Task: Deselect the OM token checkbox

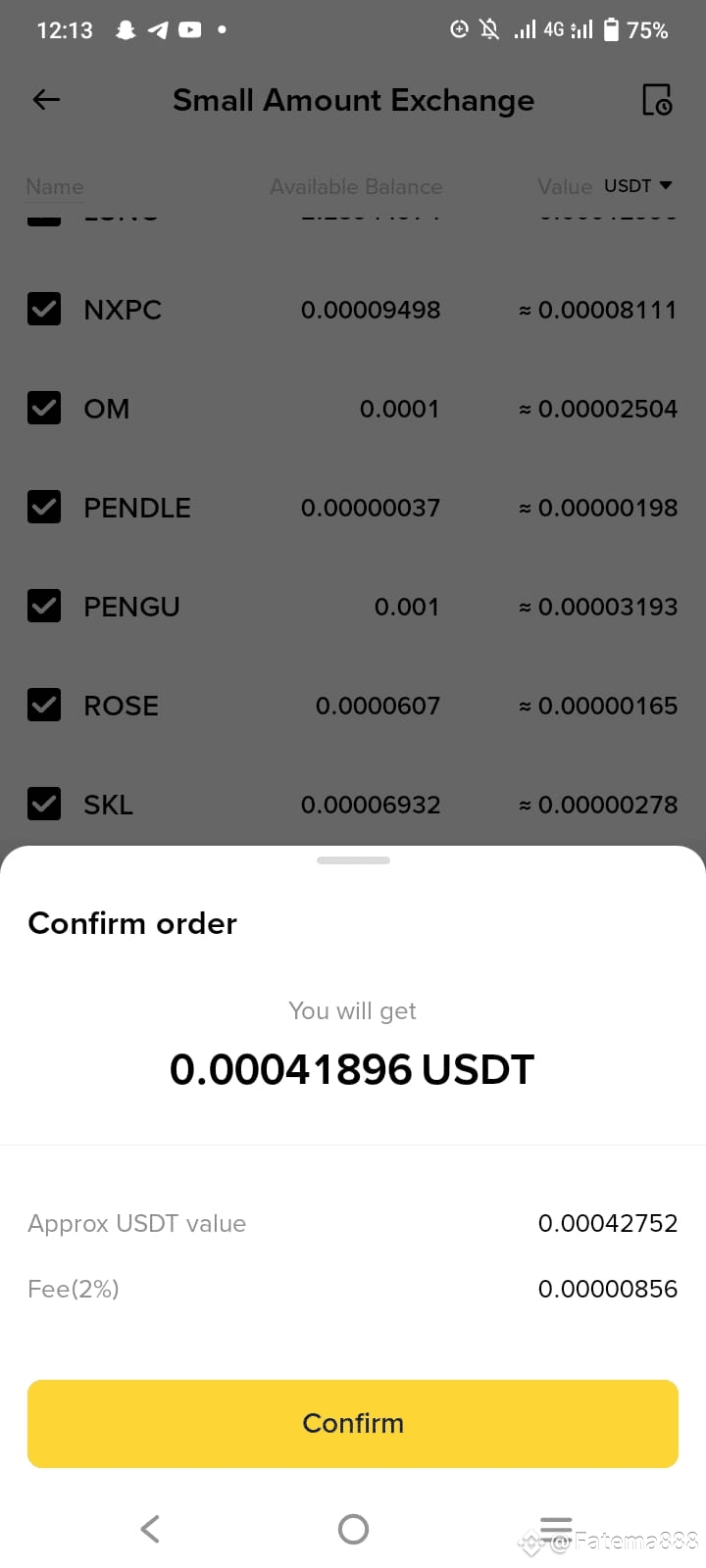Action: pyautogui.click(x=44, y=408)
